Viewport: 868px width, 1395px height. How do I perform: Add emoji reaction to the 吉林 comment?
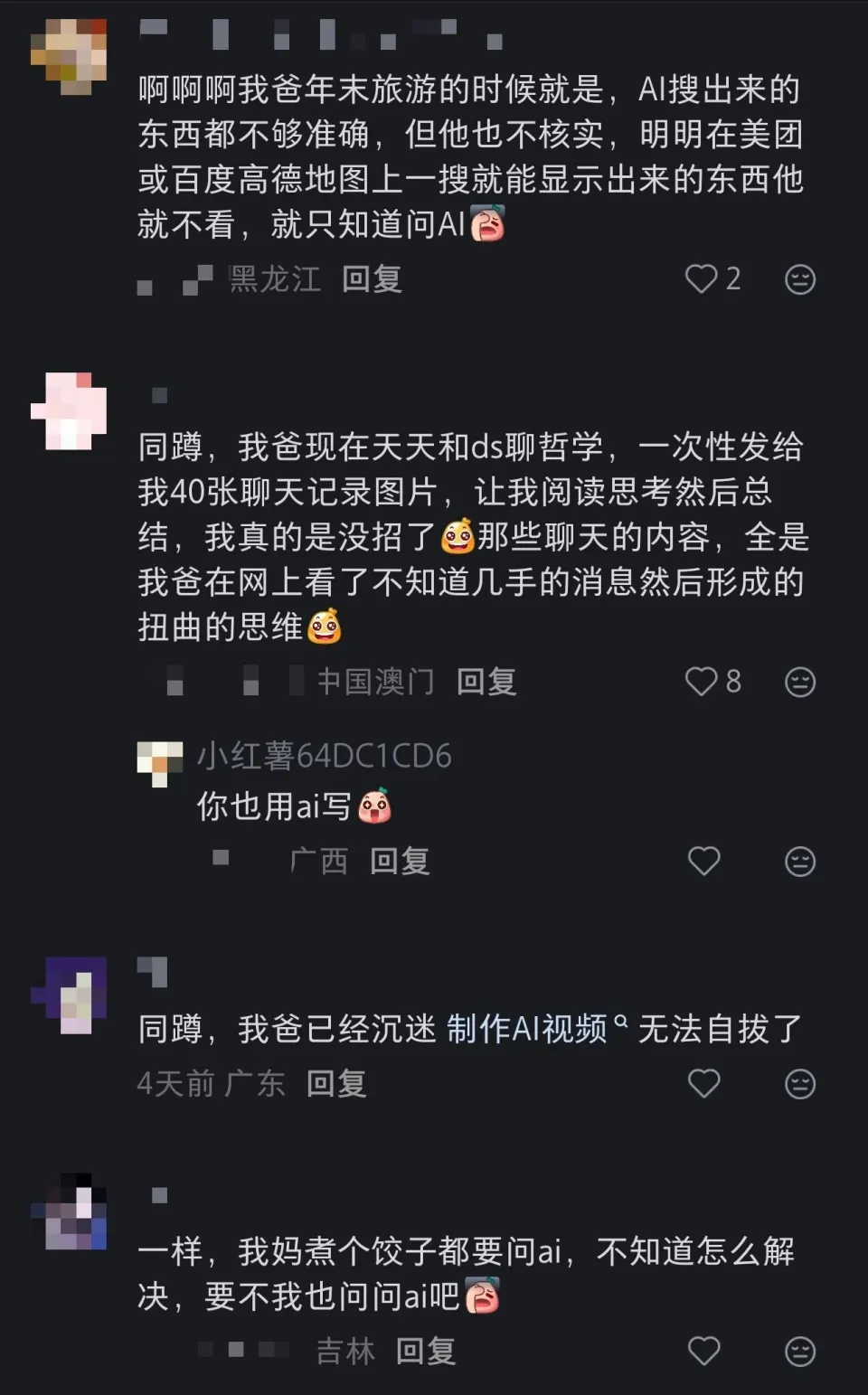tap(800, 1351)
